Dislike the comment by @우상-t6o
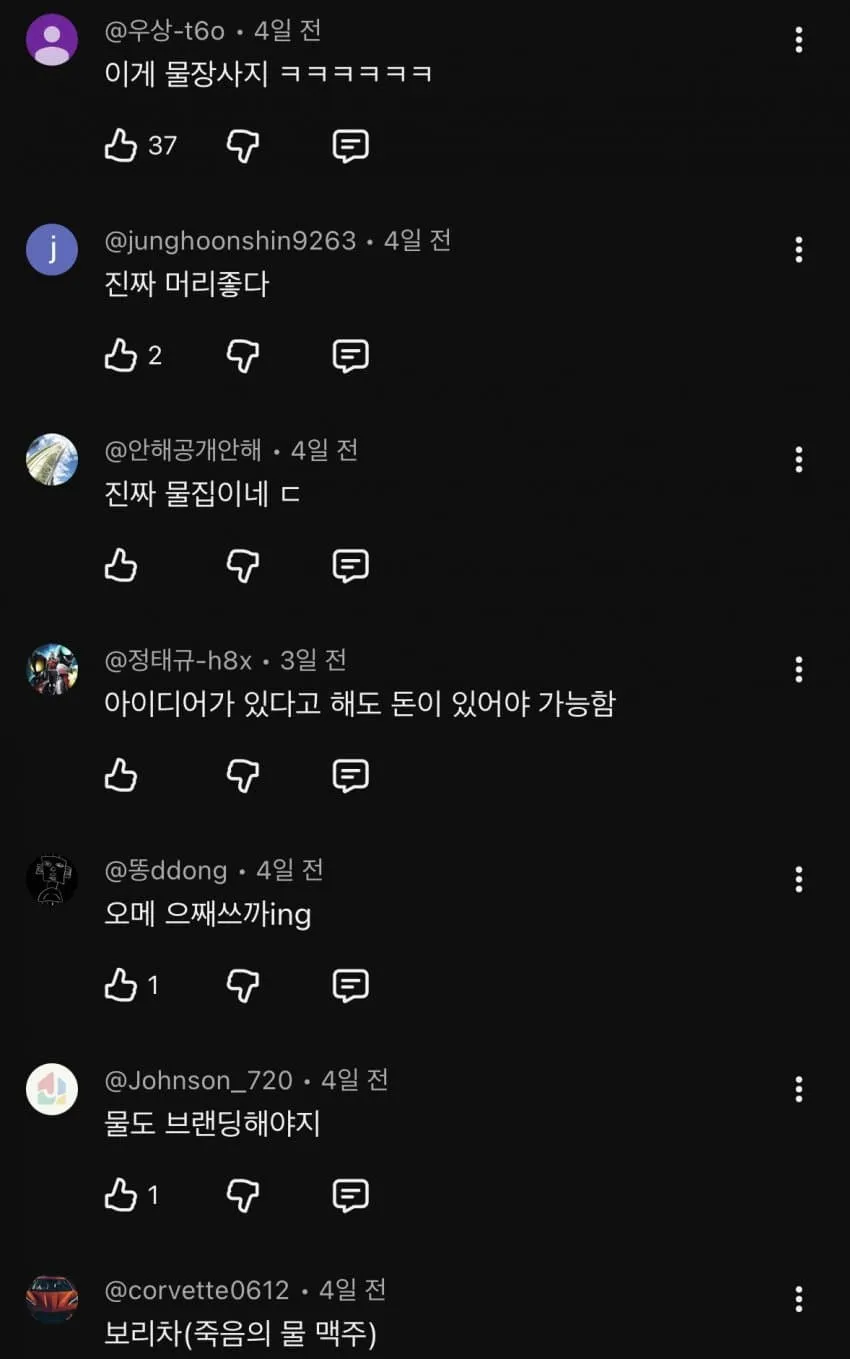This screenshot has height=1359, width=850. (x=243, y=146)
